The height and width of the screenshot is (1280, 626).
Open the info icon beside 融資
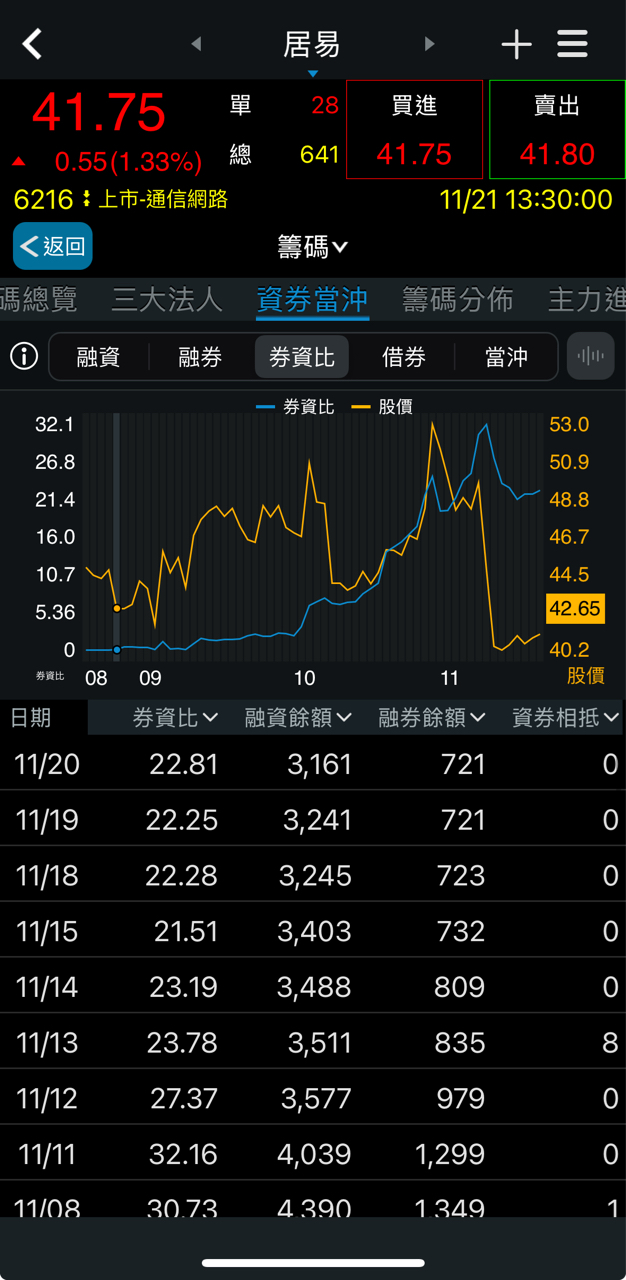click(23, 356)
